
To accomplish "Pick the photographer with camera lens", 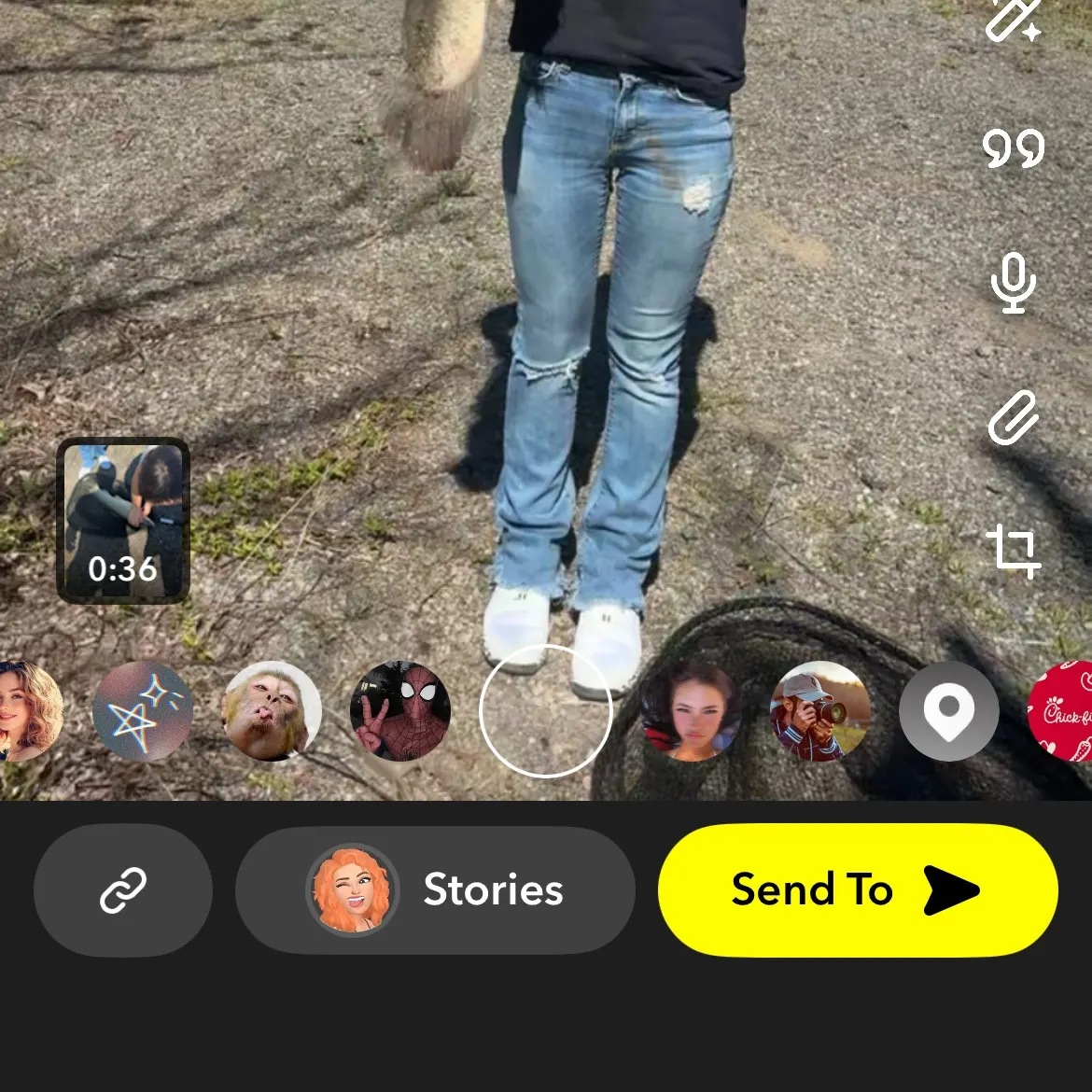I will (819, 711).
